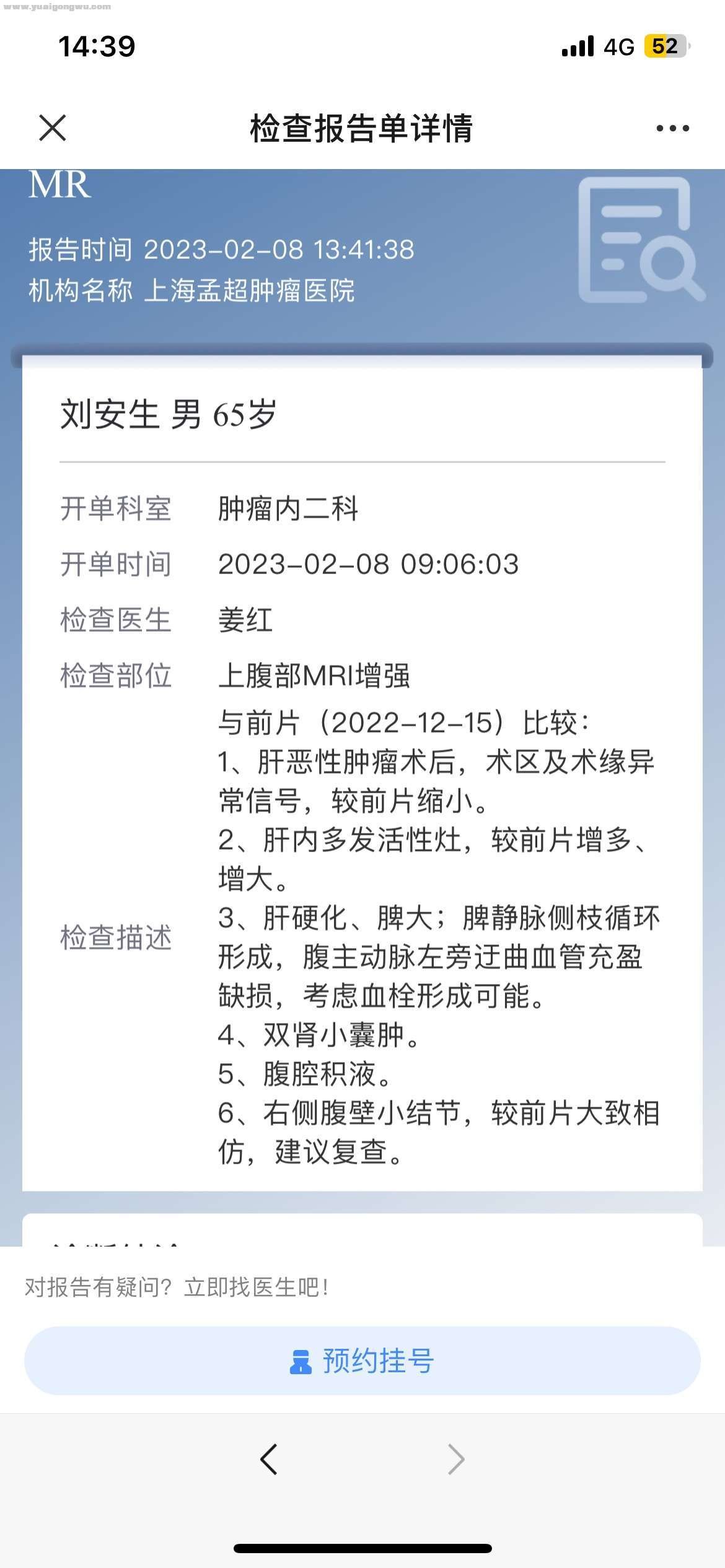Open the three-dot more options menu
Viewport: 725px width, 1568px height.
click(672, 128)
